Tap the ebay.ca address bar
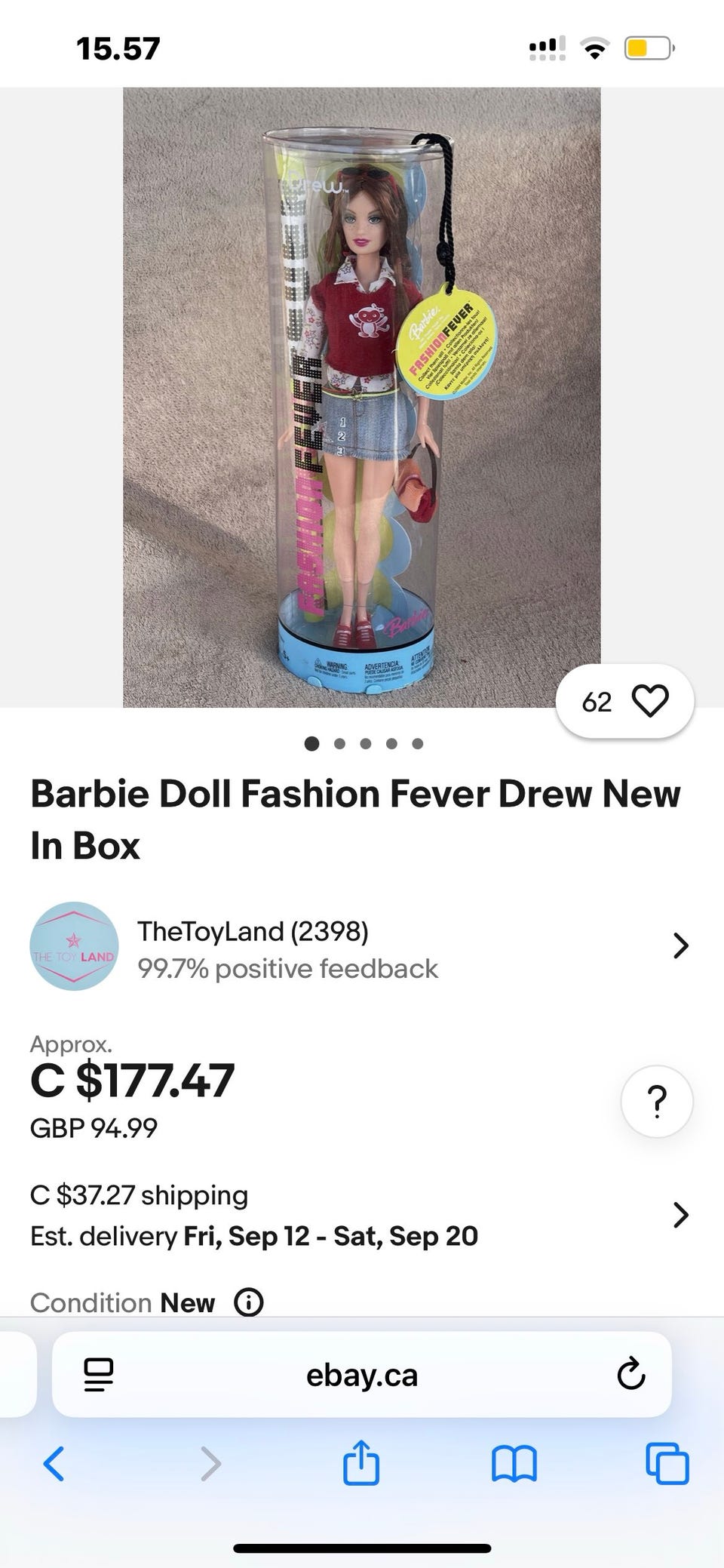724x1568 pixels. (362, 1375)
